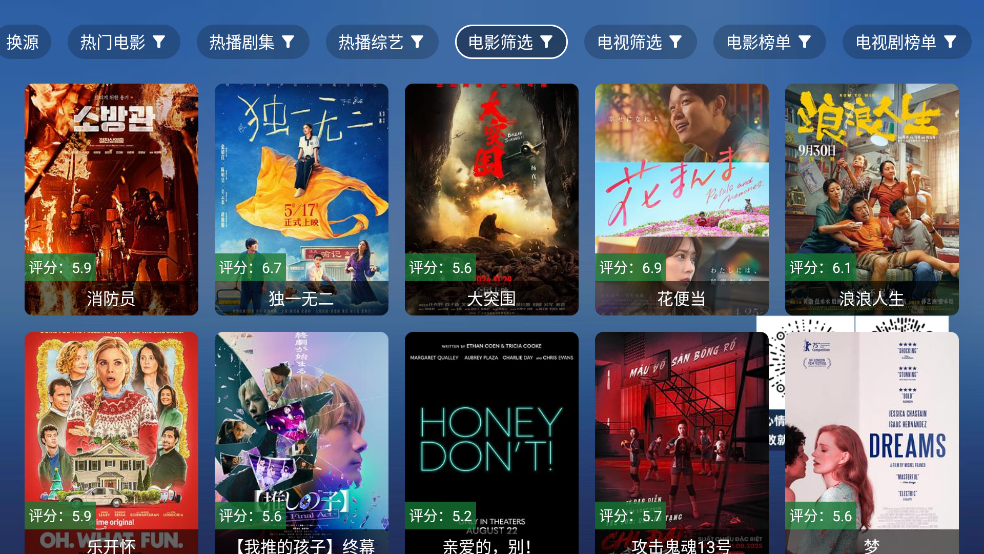The image size is (984, 554).
Task: Open the movie 浪浪人生
Action: 871,198
